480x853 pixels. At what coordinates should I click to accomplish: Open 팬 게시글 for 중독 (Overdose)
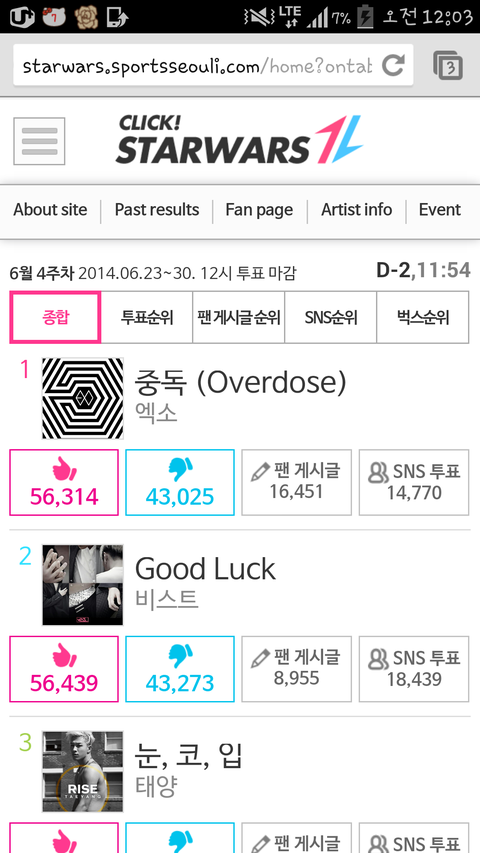point(297,483)
